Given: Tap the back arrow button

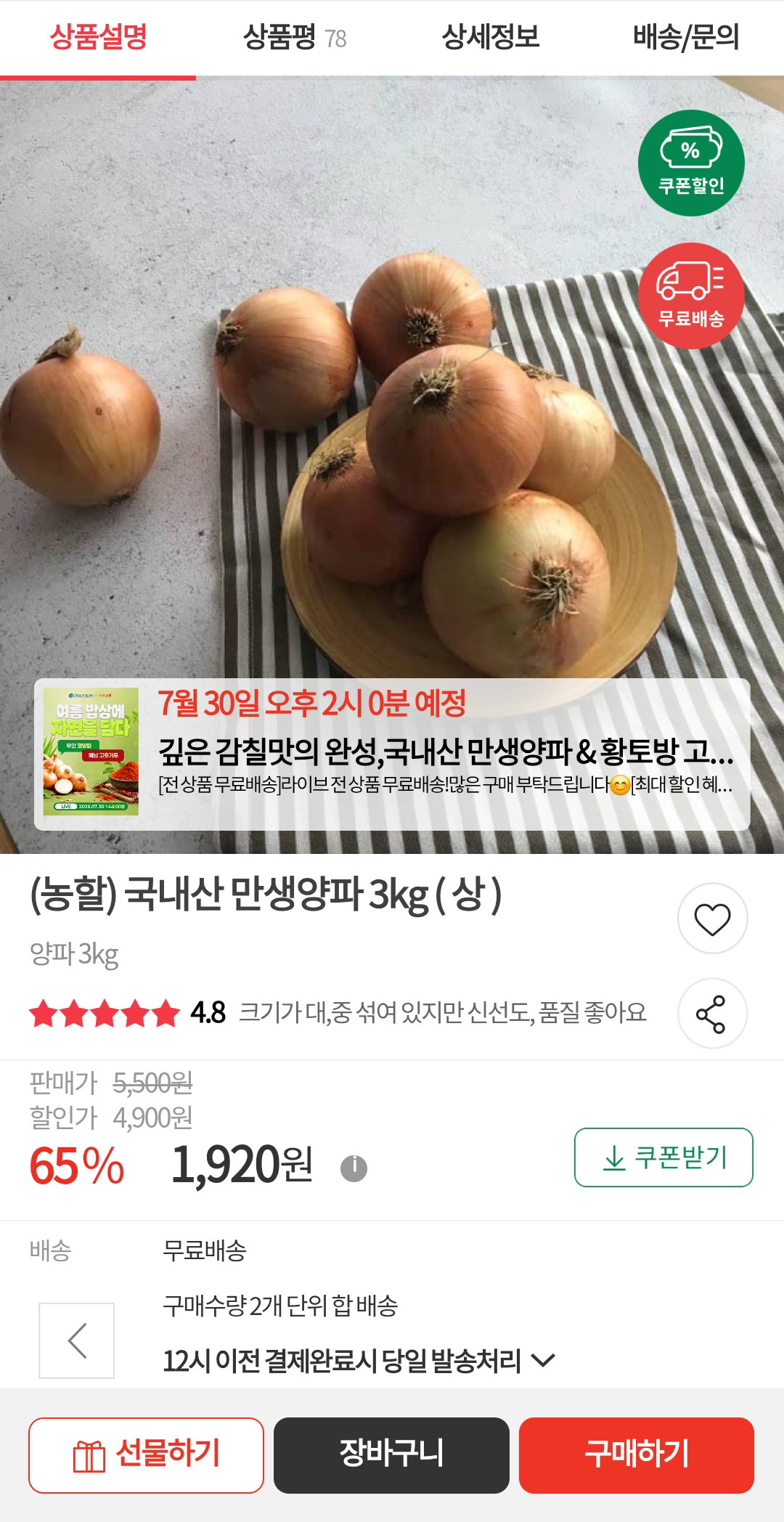Looking at the screenshot, I should pyautogui.click(x=76, y=1340).
